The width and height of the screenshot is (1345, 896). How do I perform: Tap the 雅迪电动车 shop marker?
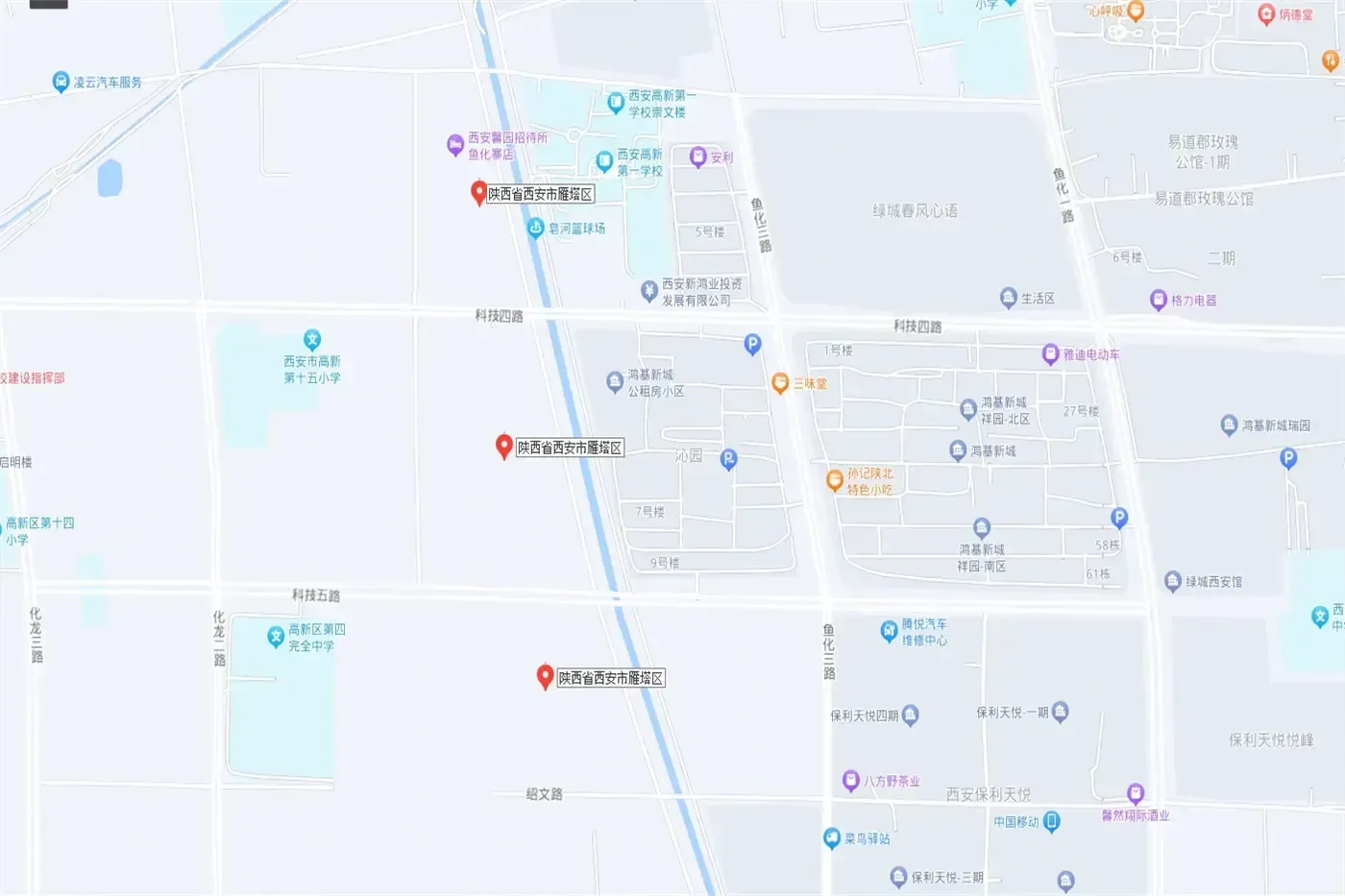coord(1050,354)
